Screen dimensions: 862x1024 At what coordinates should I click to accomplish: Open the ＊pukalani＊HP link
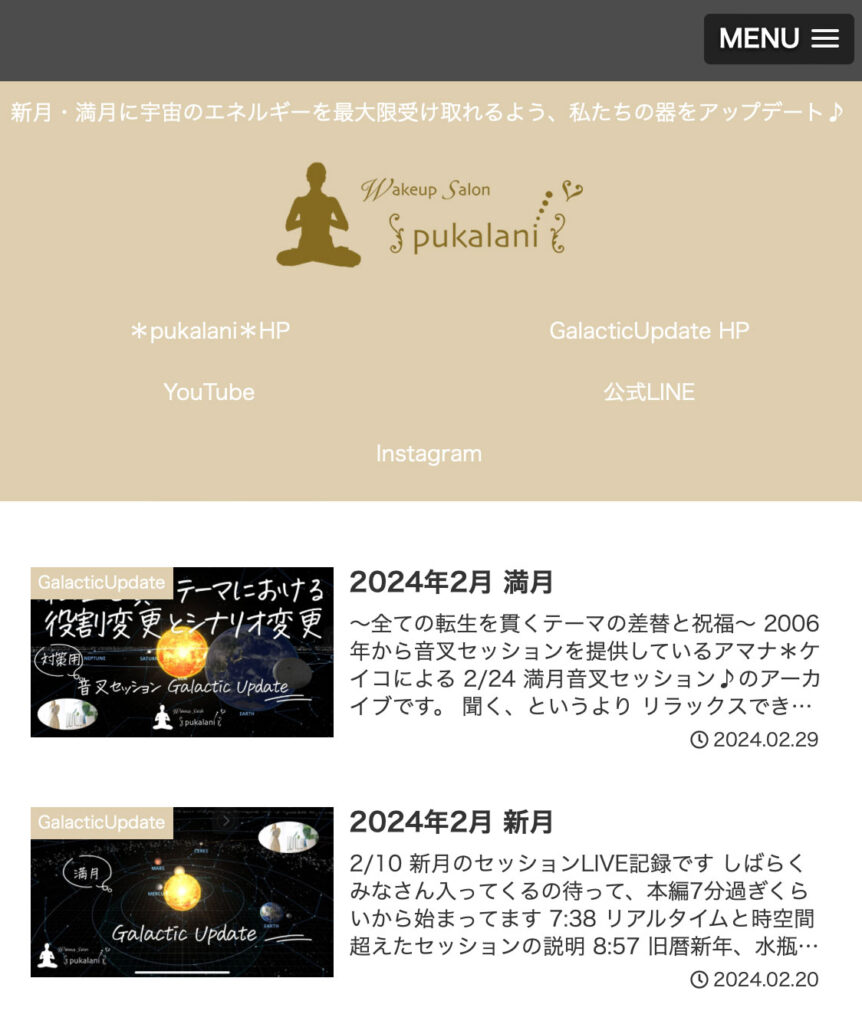[210, 331]
